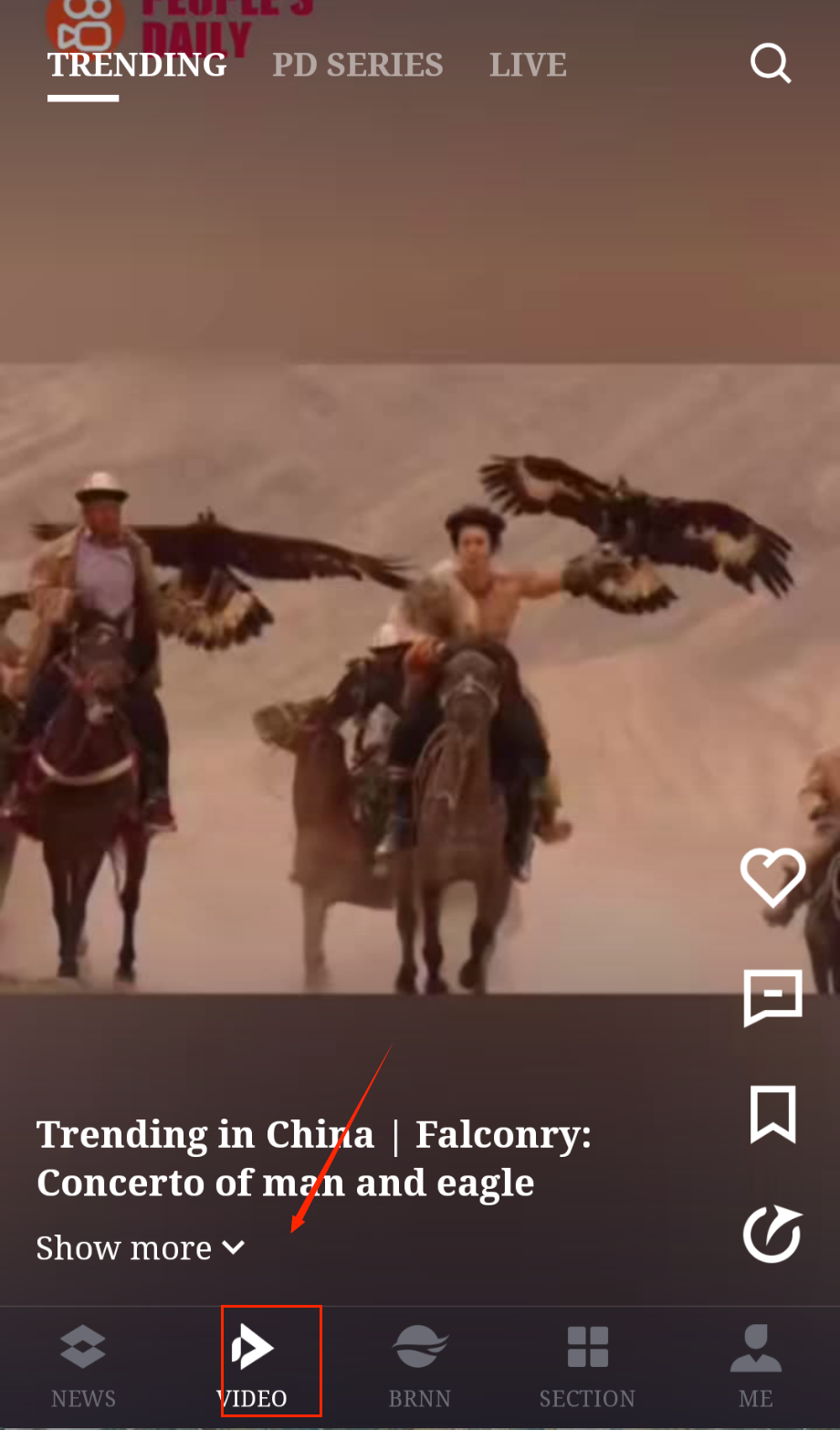Bookmark the falconry video
The height and width of the screenshot is (1430, 840).
(772, 1114)
